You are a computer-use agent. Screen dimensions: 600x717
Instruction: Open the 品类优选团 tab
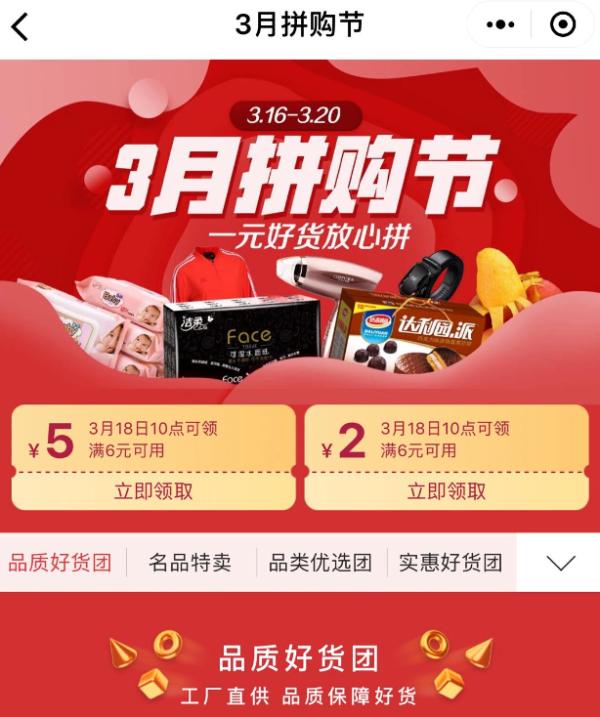(320, 562)
